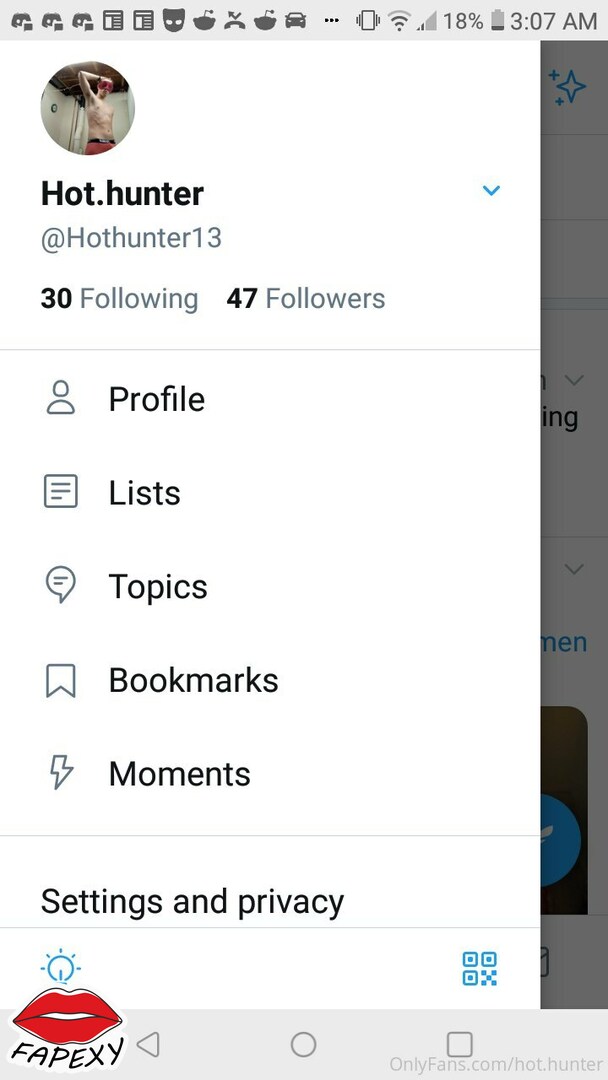Viewport: 608px width, 1080px height.
Task: Tap the system home button
Action: coord(304,1044)
